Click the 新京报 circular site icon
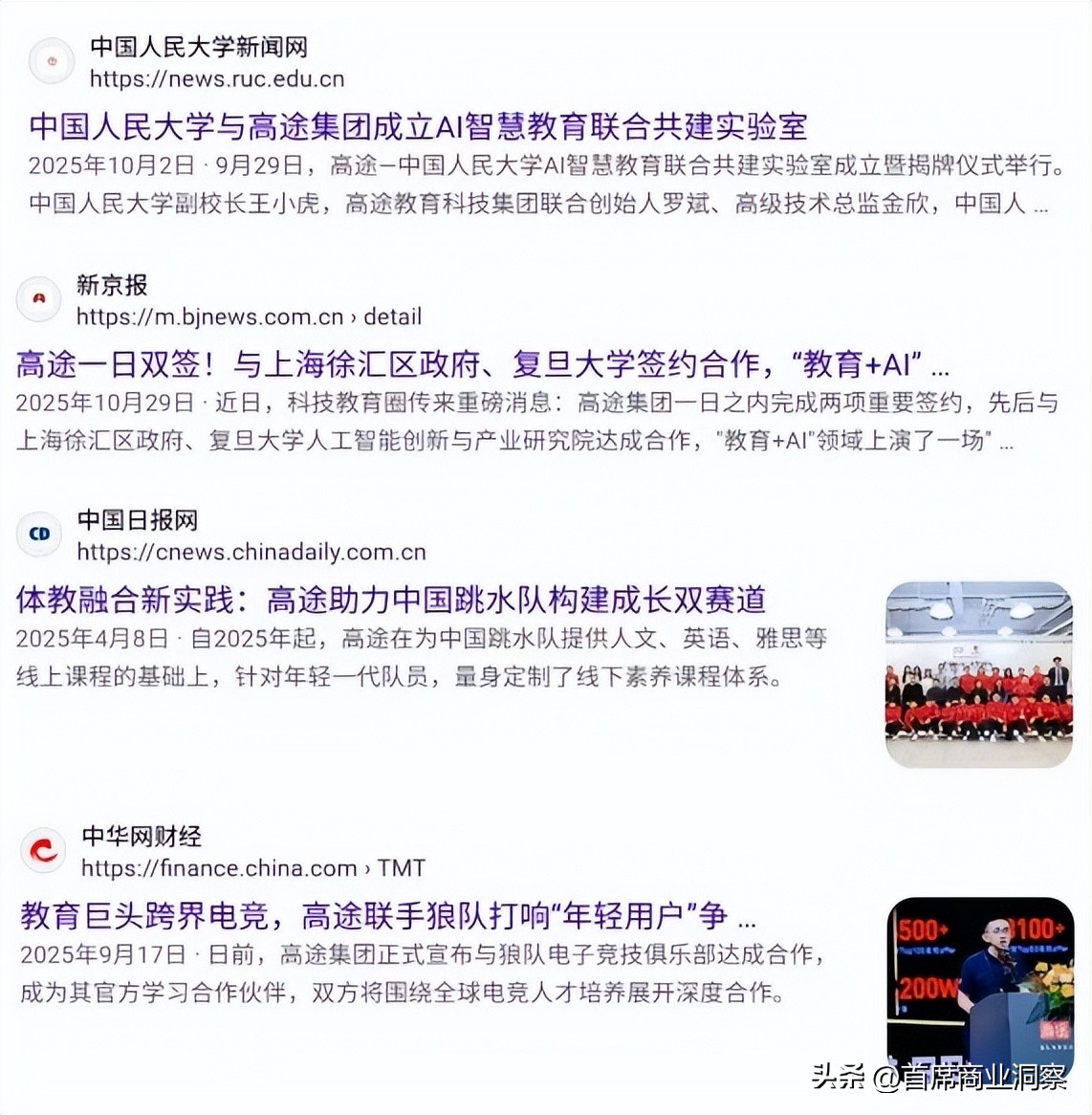Image resolution: width=1092 pixels, height=1115 pixels. click(38, 298)
